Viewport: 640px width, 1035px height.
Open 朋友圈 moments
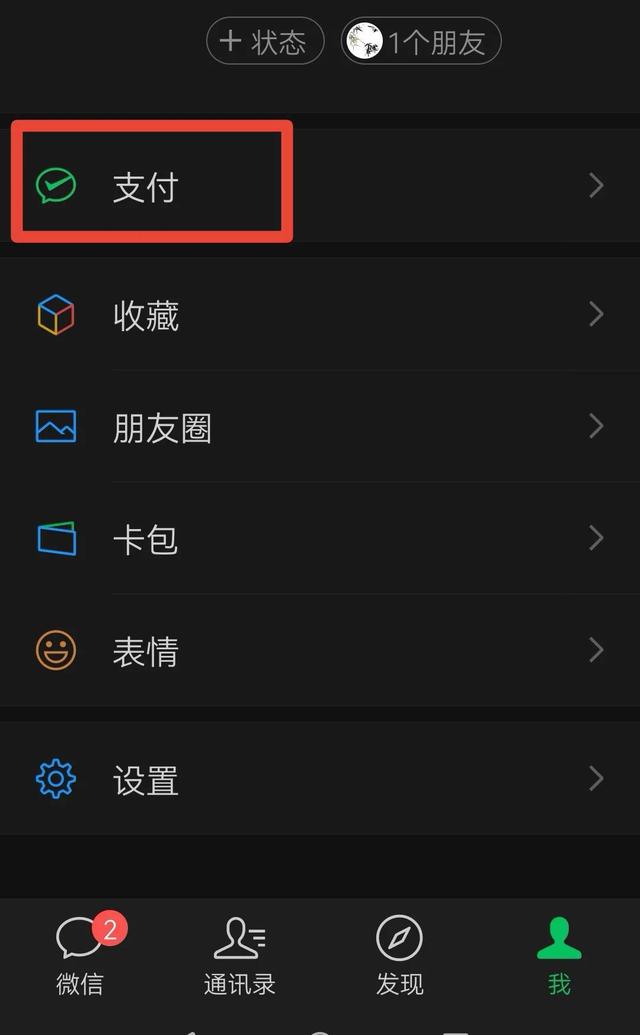[x=320, y=426]
